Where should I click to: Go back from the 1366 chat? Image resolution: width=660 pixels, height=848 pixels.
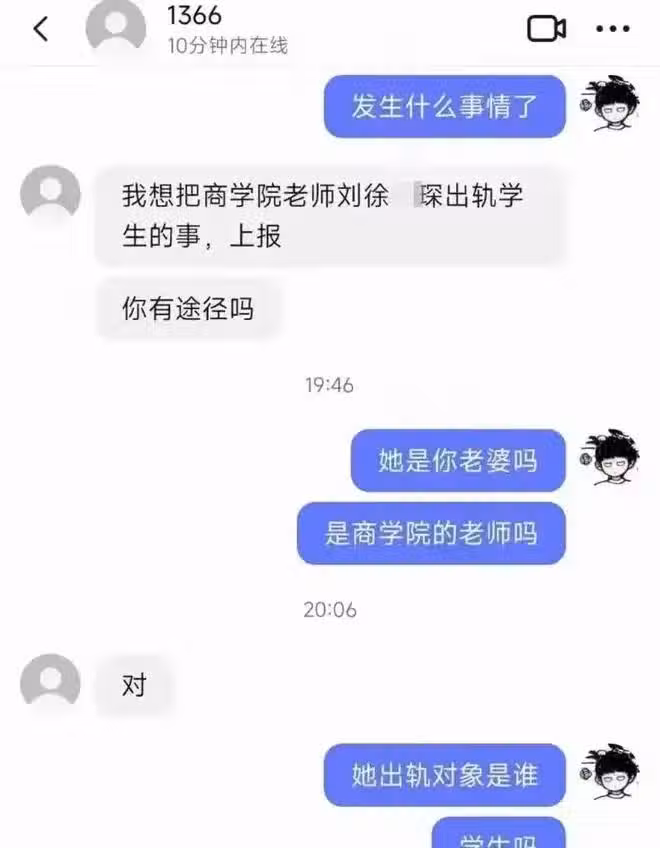41,29
